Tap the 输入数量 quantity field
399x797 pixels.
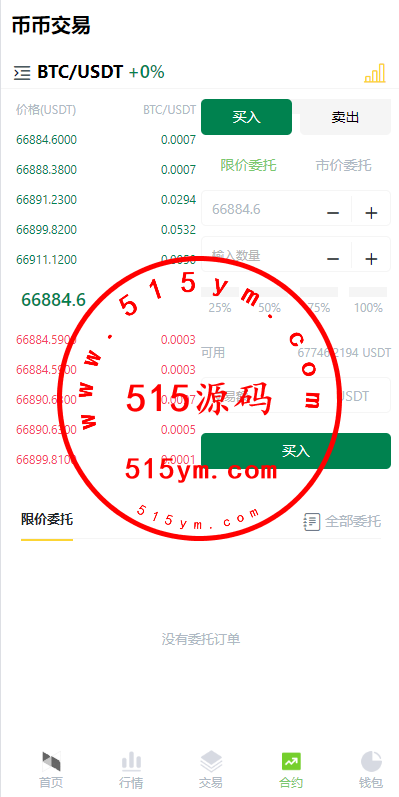tap(262, 255)
